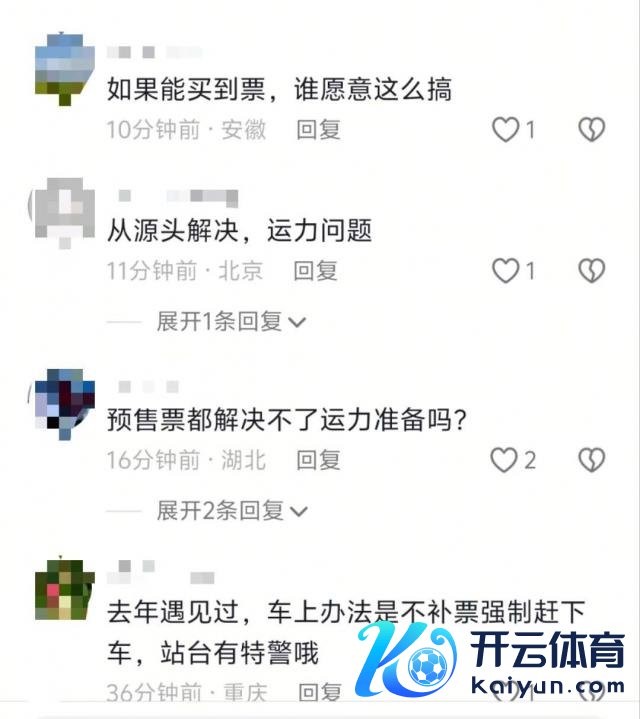640x719 pixels.
Task: Dislike the comment "从源头解决，运力问题"
Action: click(x=592, y=270)
